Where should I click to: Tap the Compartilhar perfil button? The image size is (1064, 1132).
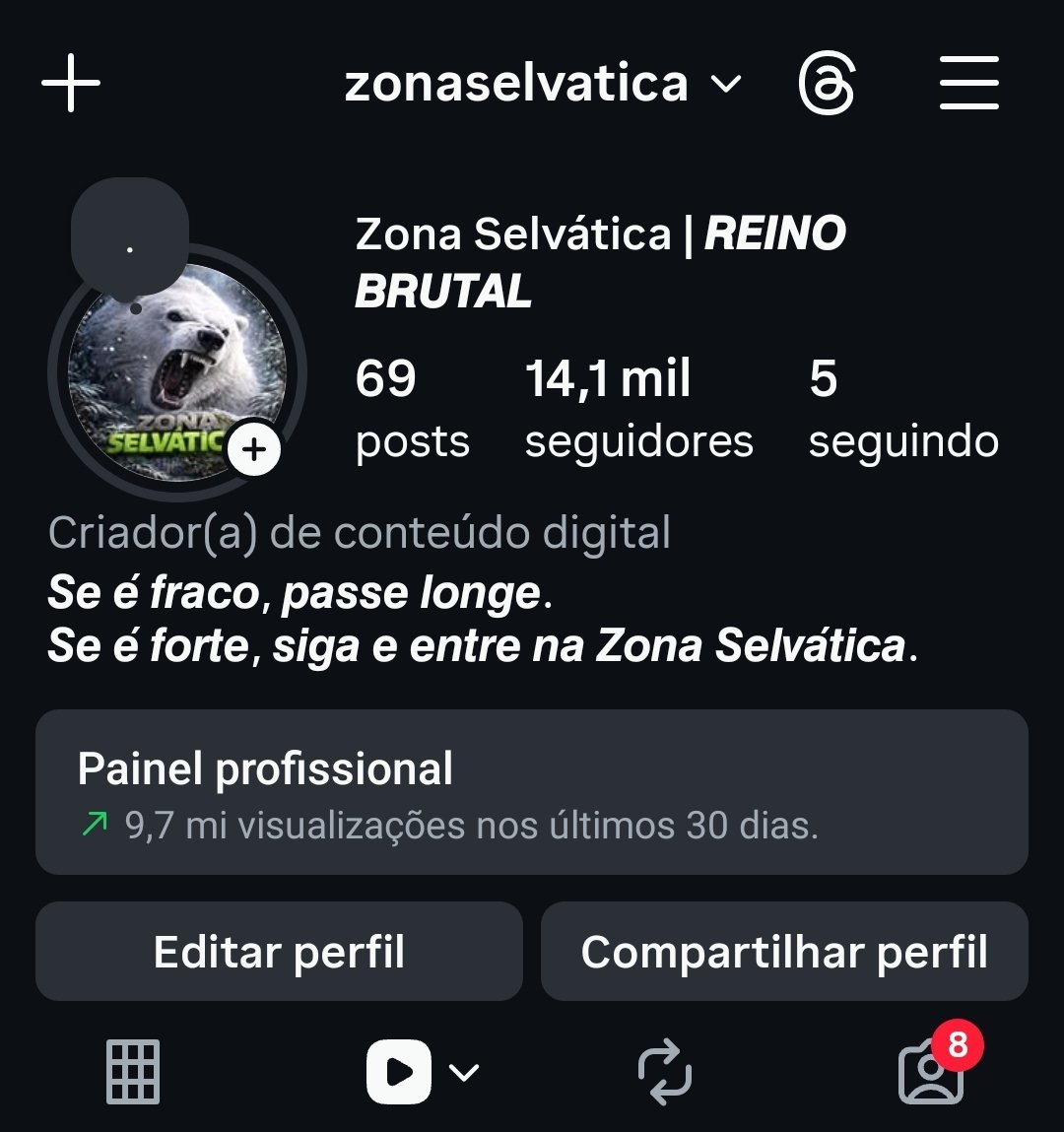pyautogui.click(x=784, y=952)
